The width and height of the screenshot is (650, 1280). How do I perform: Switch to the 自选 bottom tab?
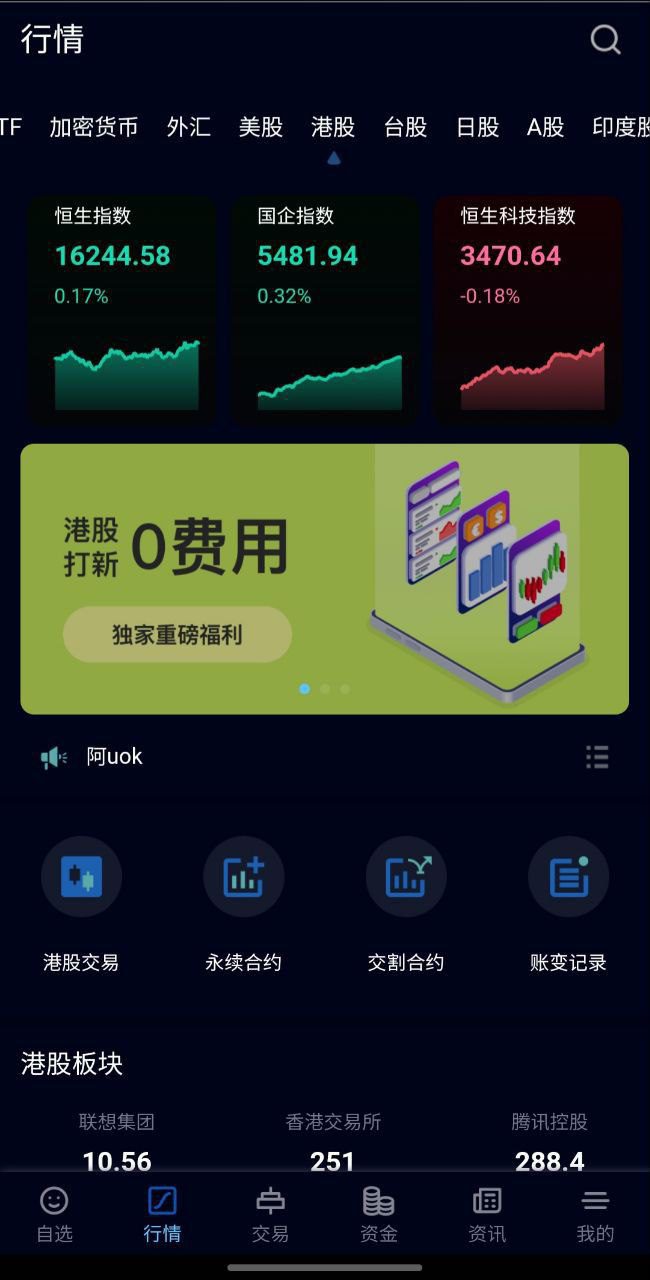54,1213
